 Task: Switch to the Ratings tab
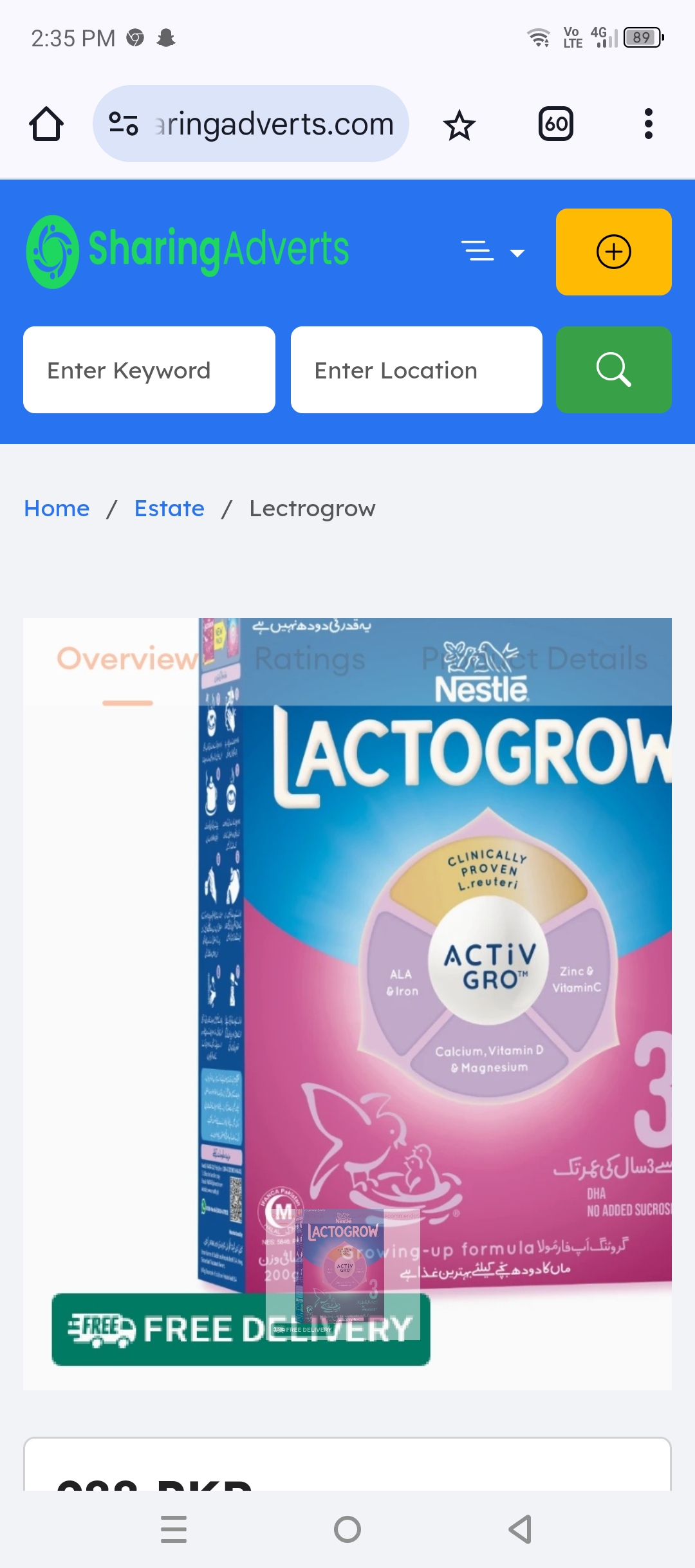310,659
